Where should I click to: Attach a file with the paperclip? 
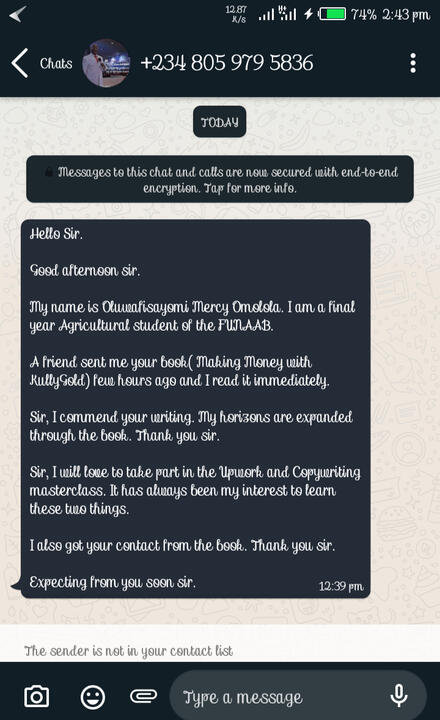(143, 696)
